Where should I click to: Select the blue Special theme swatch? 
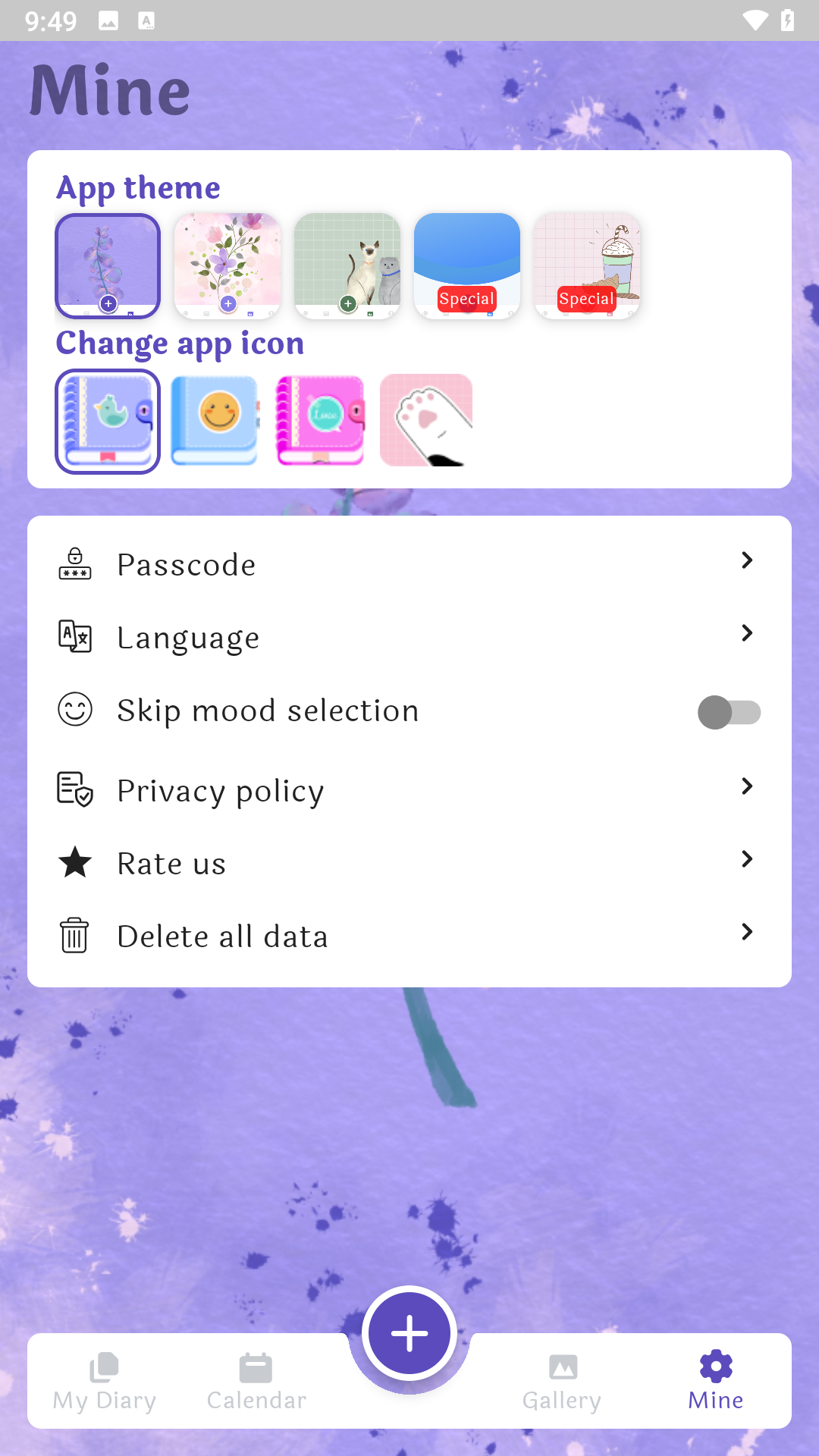(x=466, y=265)
